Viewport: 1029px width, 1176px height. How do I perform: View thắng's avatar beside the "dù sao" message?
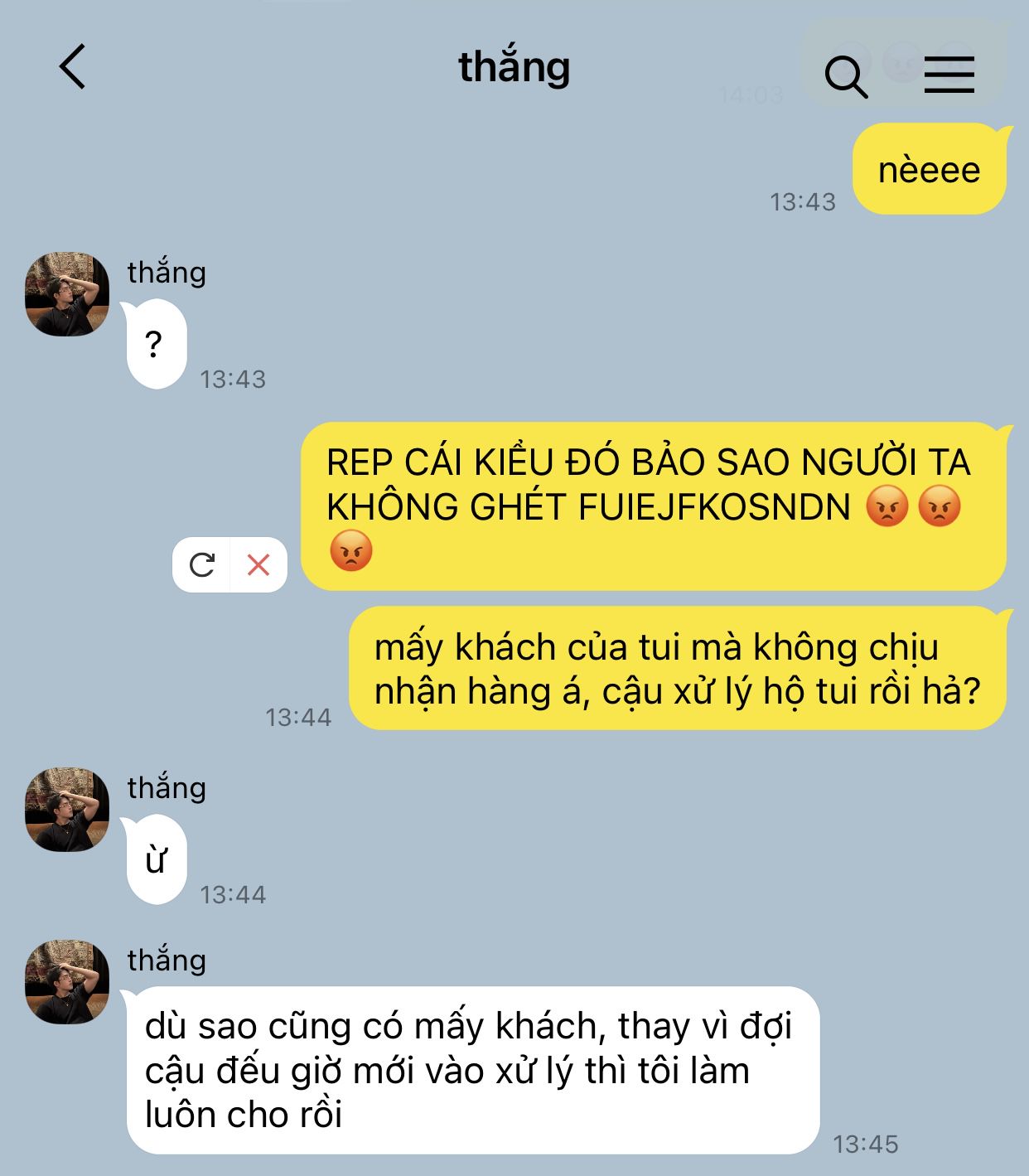click(67, 982)
